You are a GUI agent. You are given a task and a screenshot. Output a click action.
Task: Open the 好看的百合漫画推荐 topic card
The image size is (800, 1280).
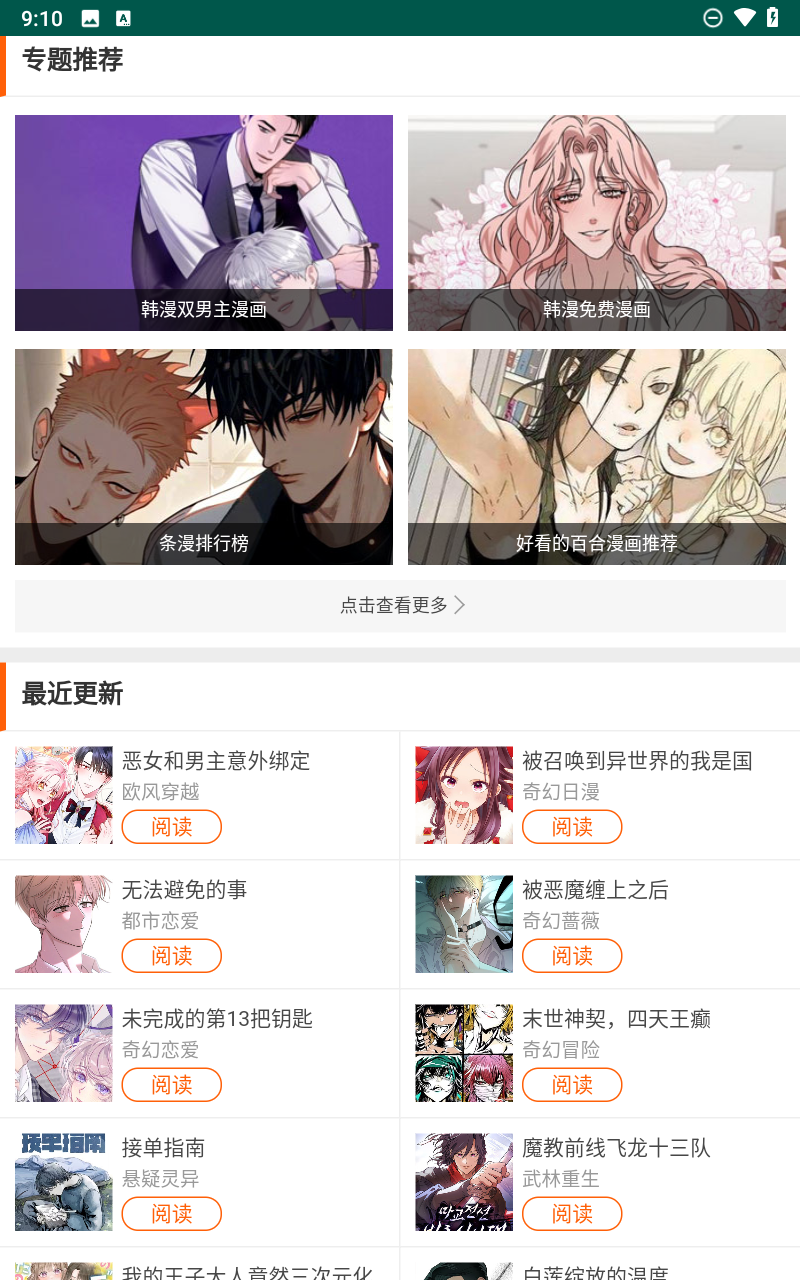[597, 457]
